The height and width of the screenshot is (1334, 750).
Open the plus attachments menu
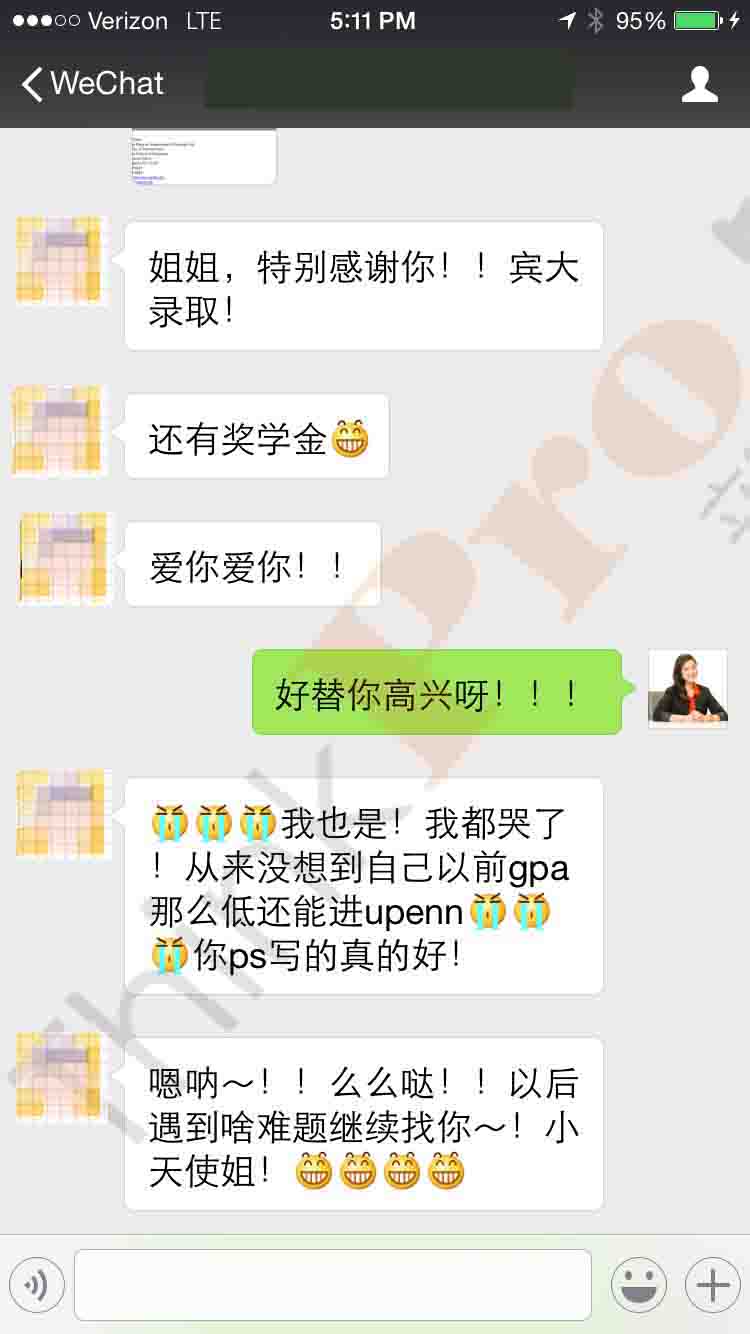[713, 1285]
